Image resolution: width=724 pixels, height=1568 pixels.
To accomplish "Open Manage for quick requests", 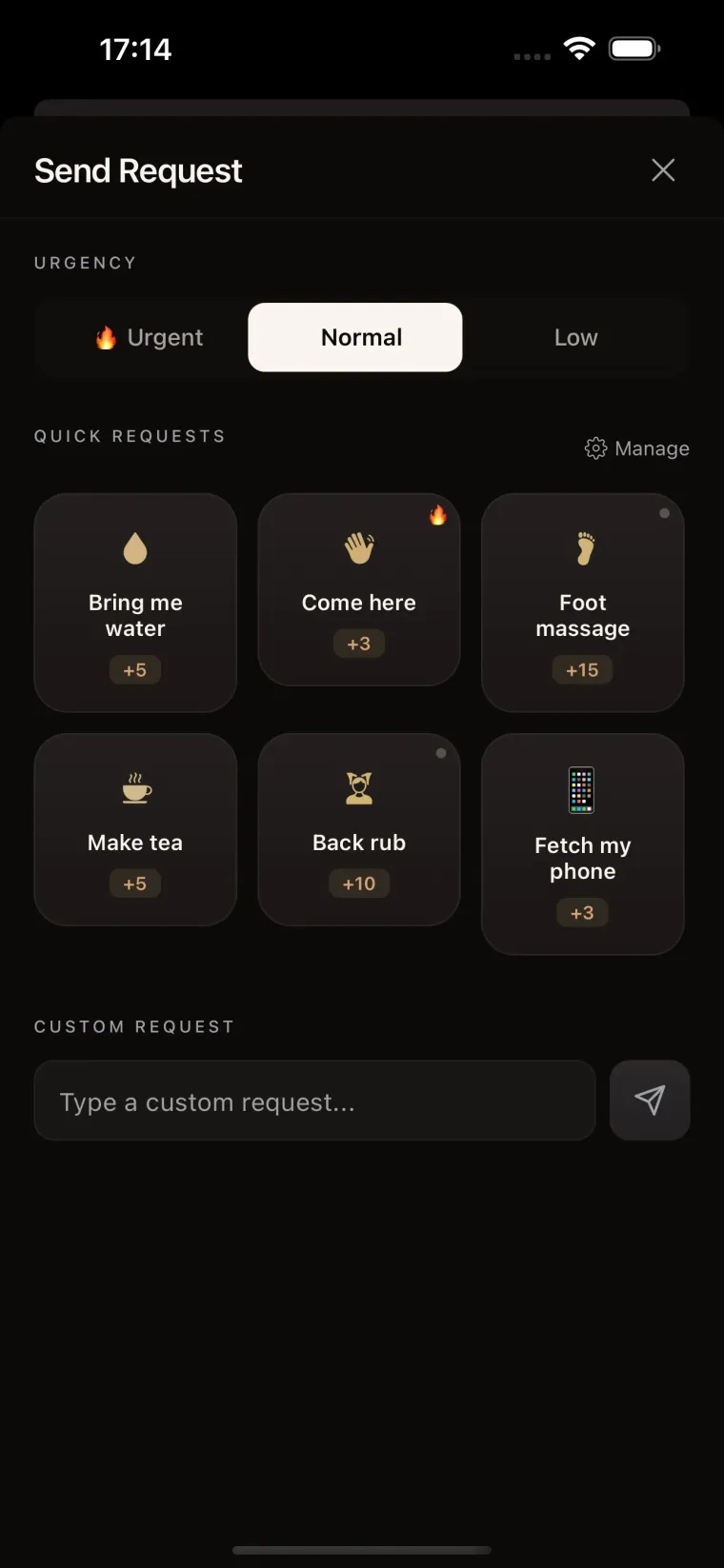I will coord(637,448).
